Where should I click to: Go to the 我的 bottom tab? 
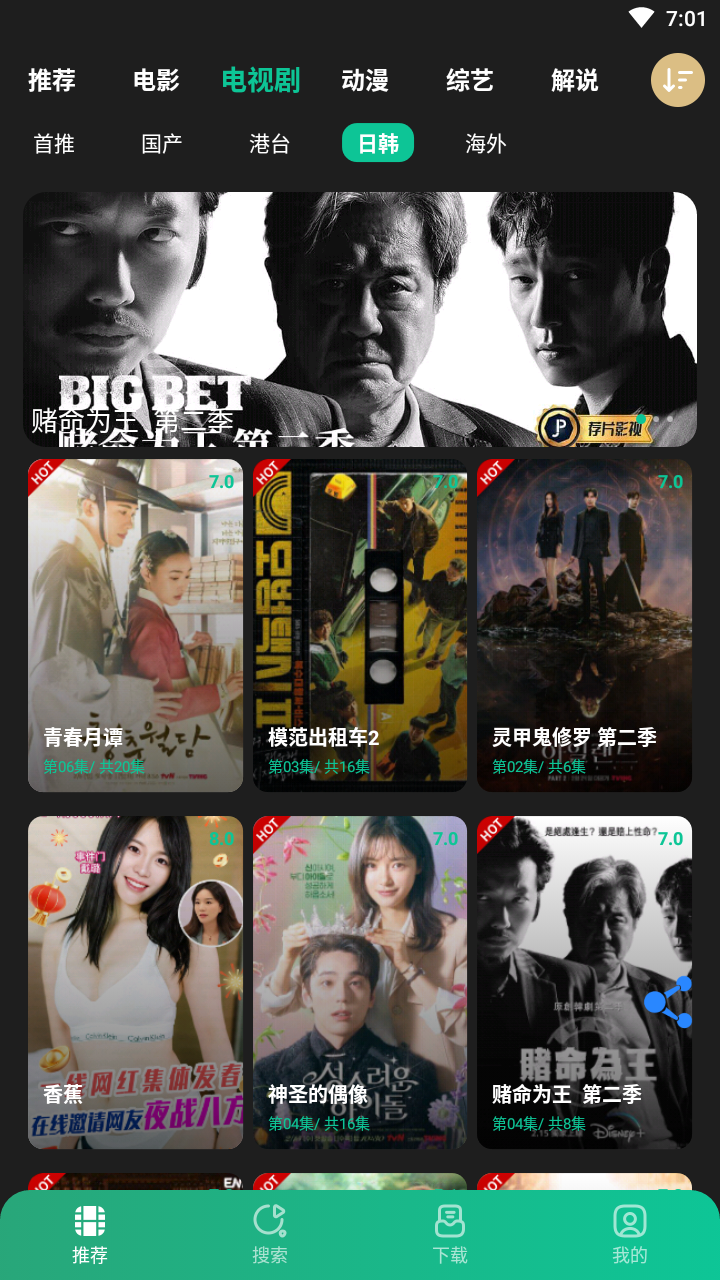(630, 1234)
